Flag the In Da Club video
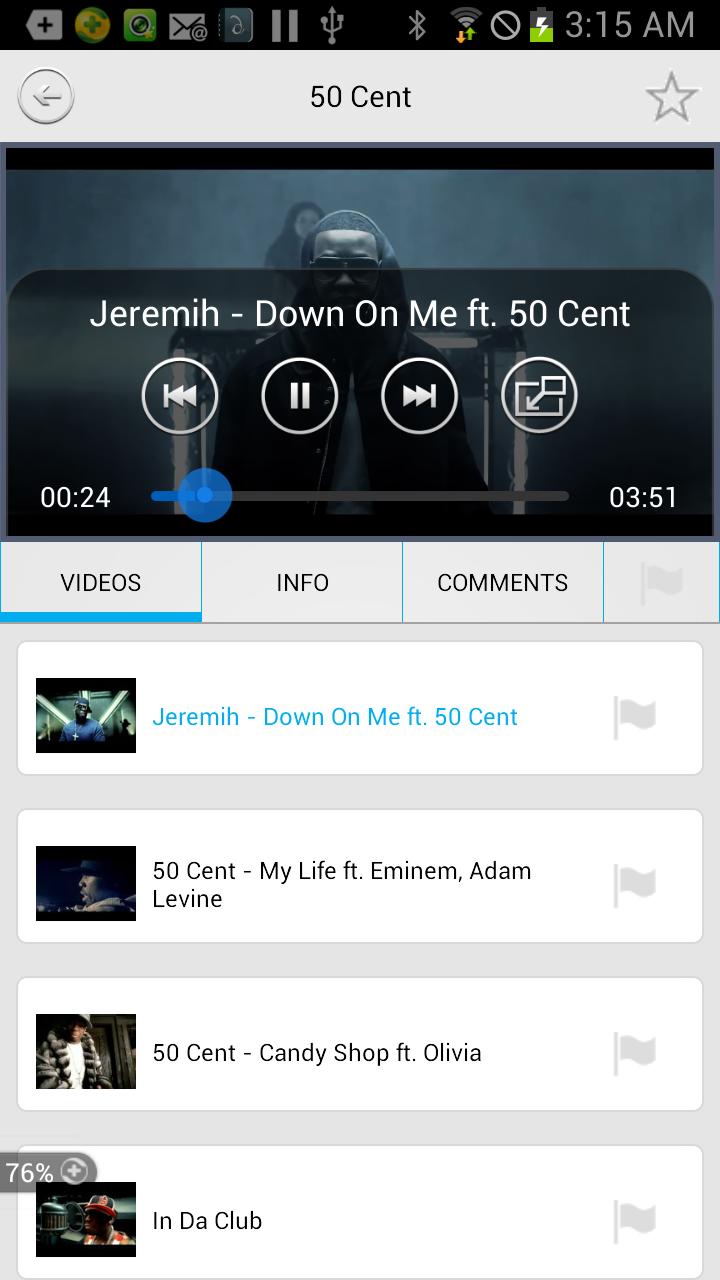This screenshot has height=1280, width=720. coord(634,1221)
